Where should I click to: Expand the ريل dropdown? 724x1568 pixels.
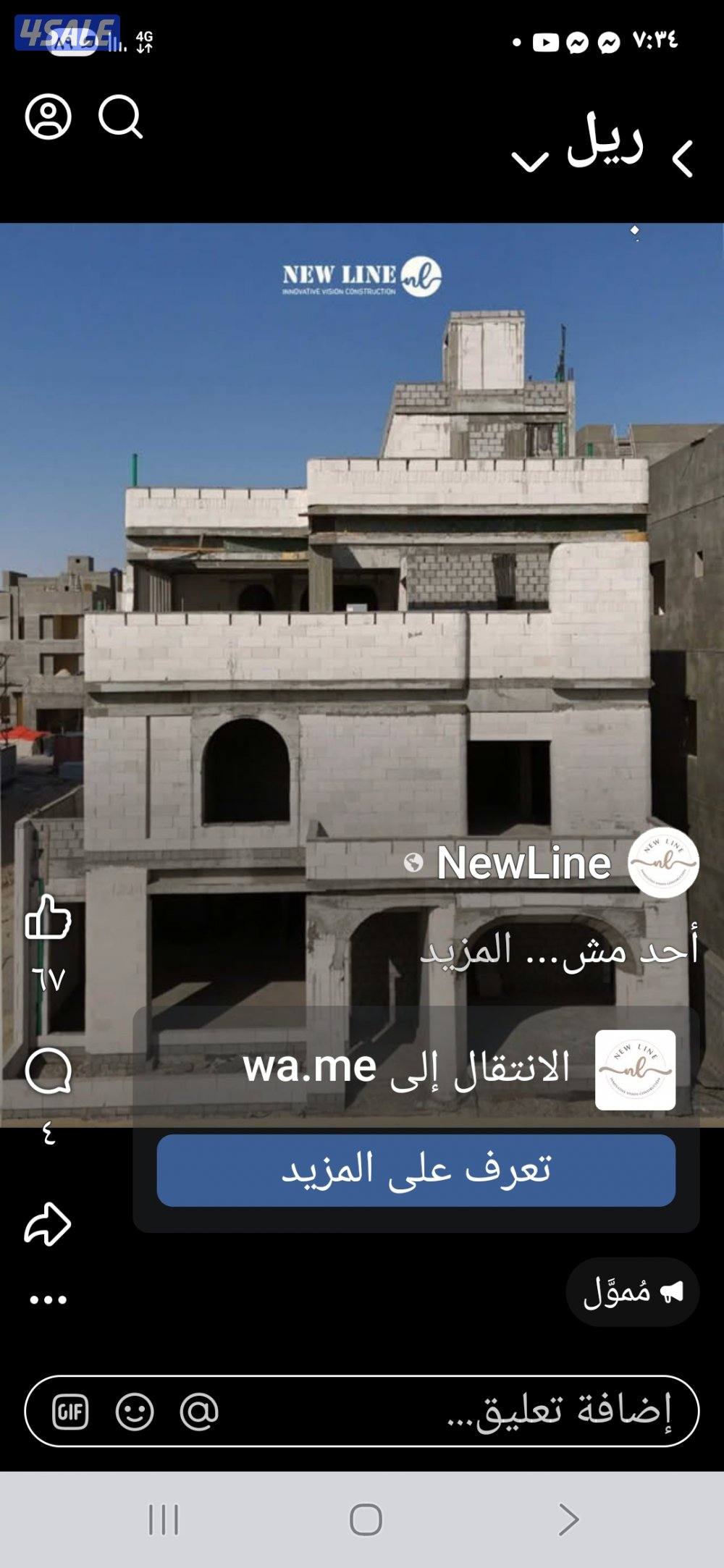530,161
